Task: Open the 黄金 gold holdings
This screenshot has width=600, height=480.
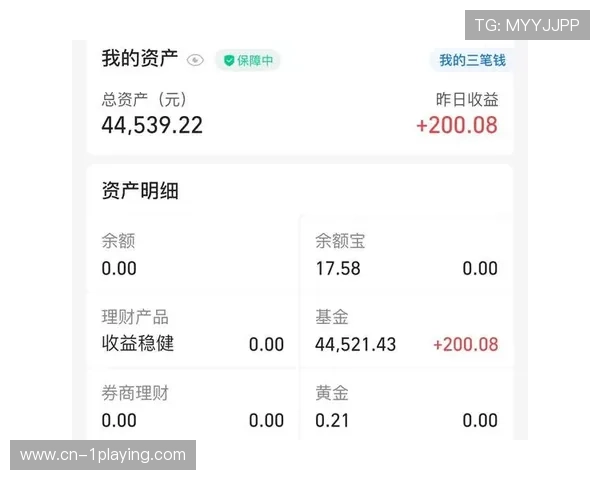Action: click(332, 393)
